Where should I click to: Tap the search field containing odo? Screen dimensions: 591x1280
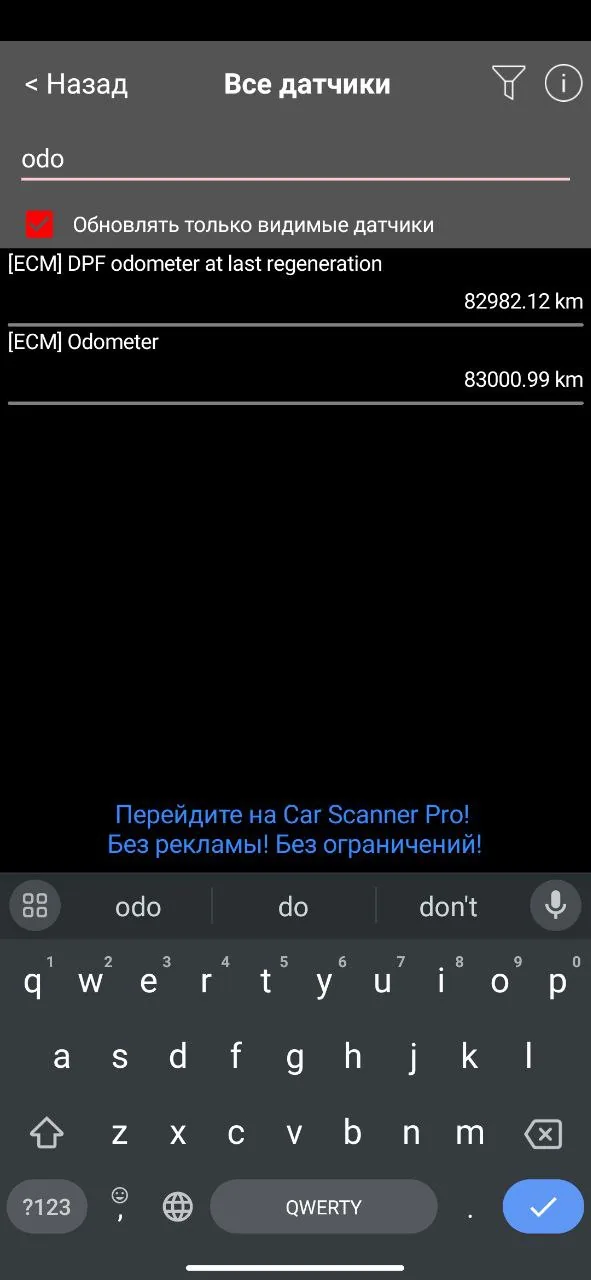(295, 159)
